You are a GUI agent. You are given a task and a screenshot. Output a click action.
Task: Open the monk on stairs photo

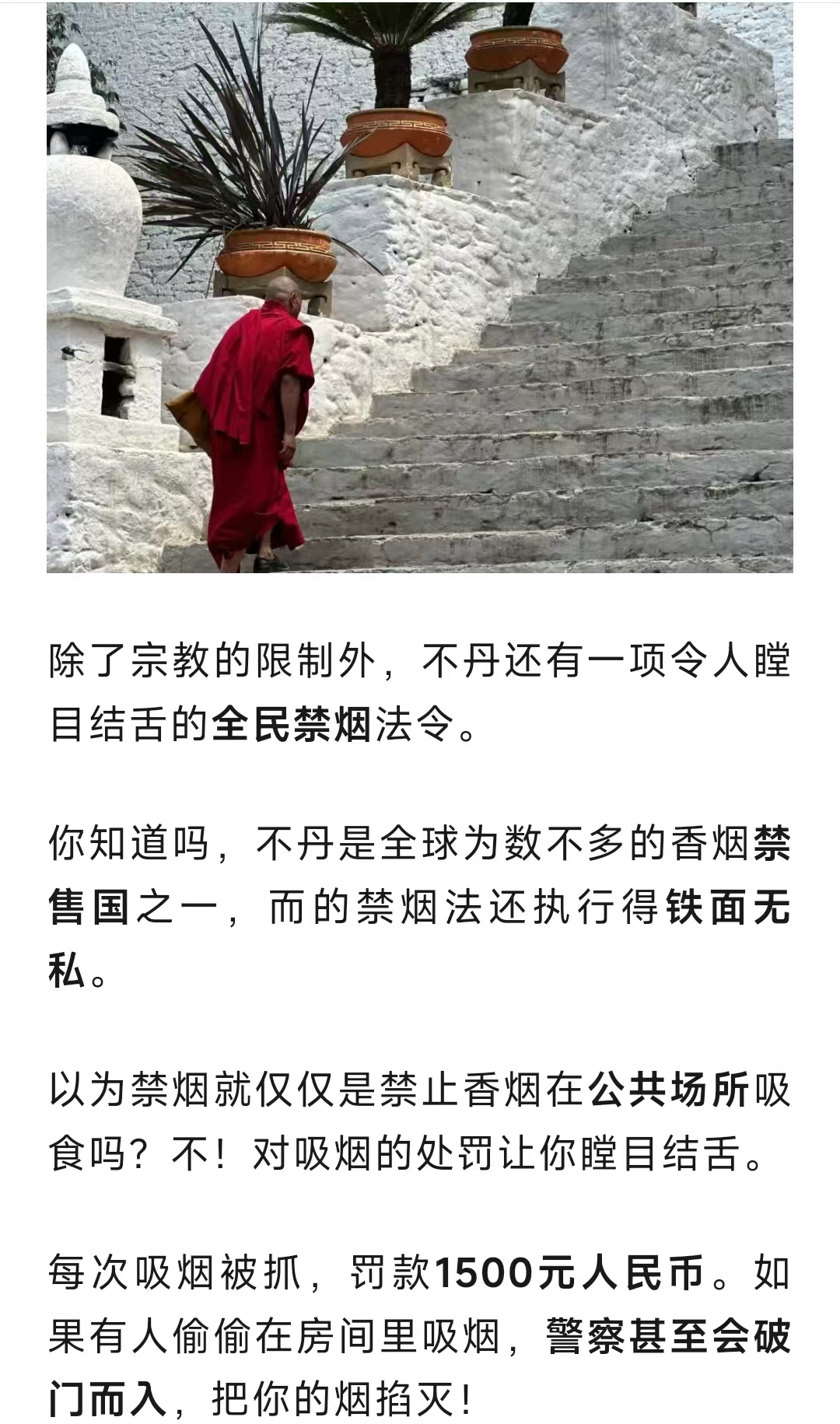(x=420, y=288)
